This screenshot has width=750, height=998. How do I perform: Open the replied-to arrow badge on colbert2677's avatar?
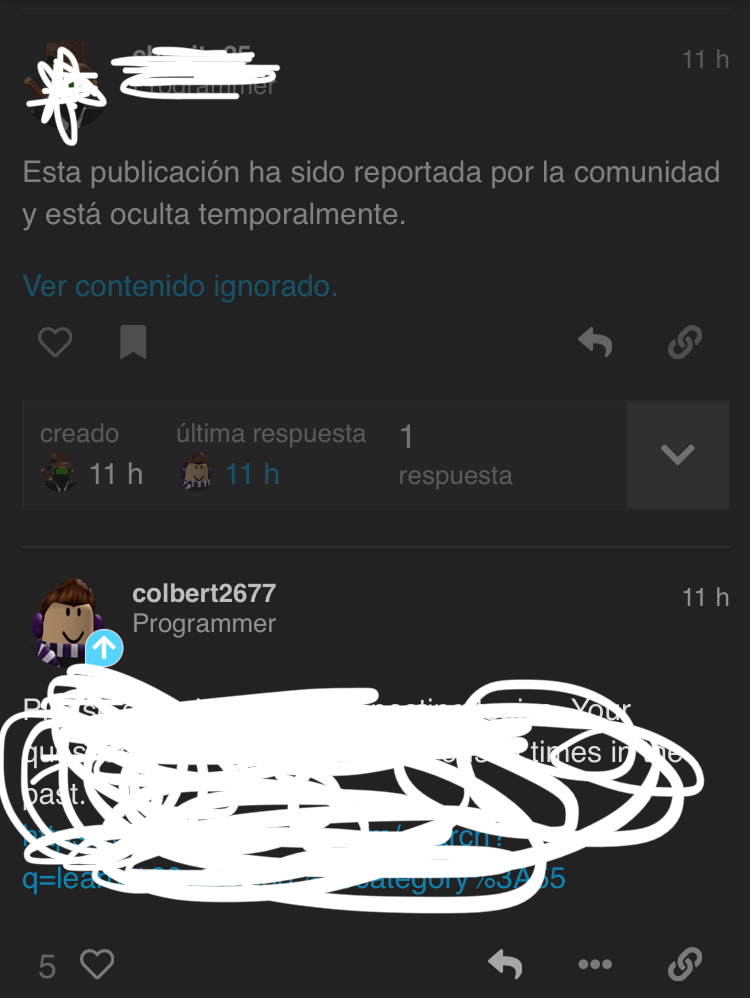pos(104,649)
